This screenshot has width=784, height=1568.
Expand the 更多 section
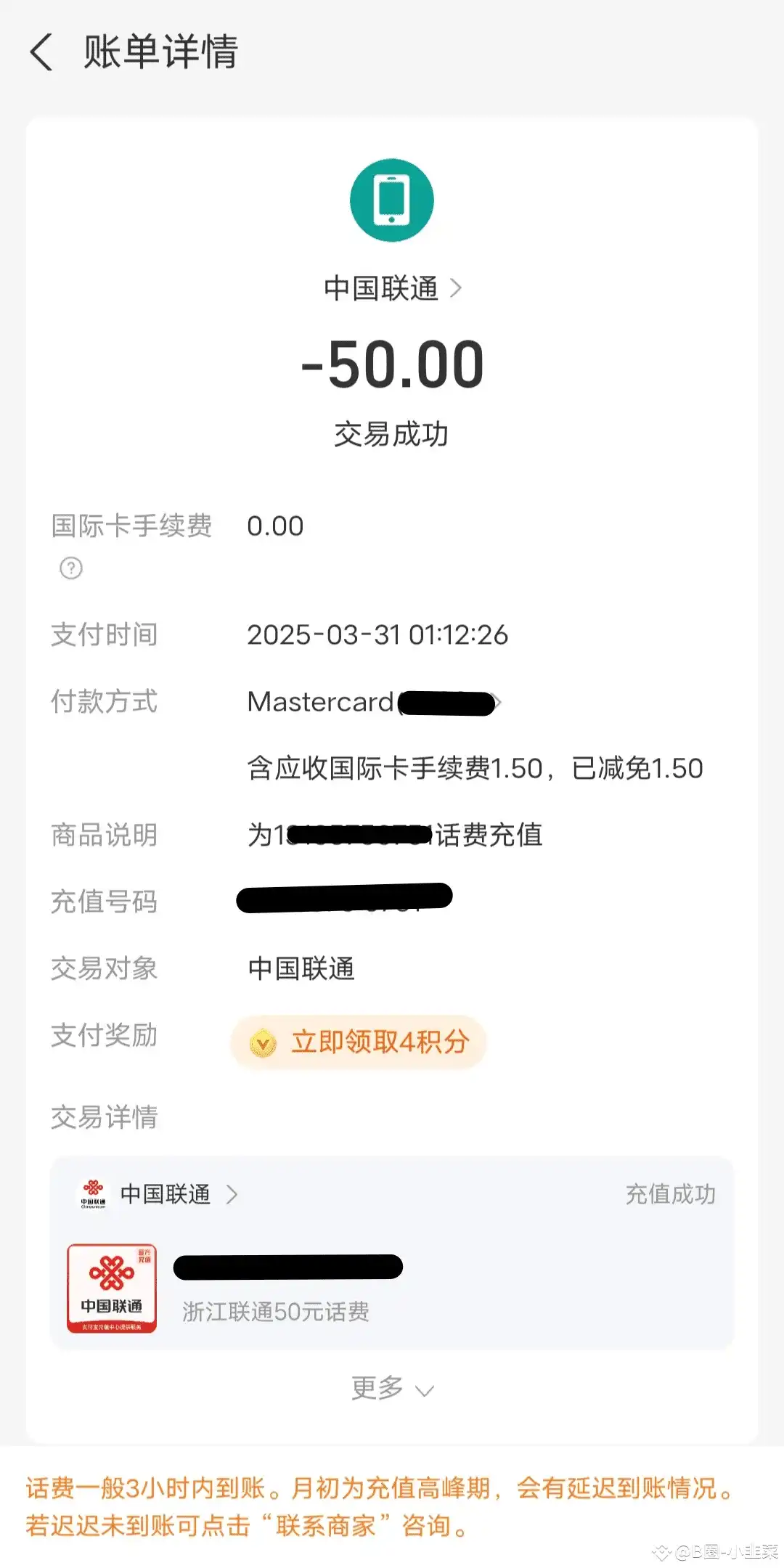click(x=392, y=1388)
